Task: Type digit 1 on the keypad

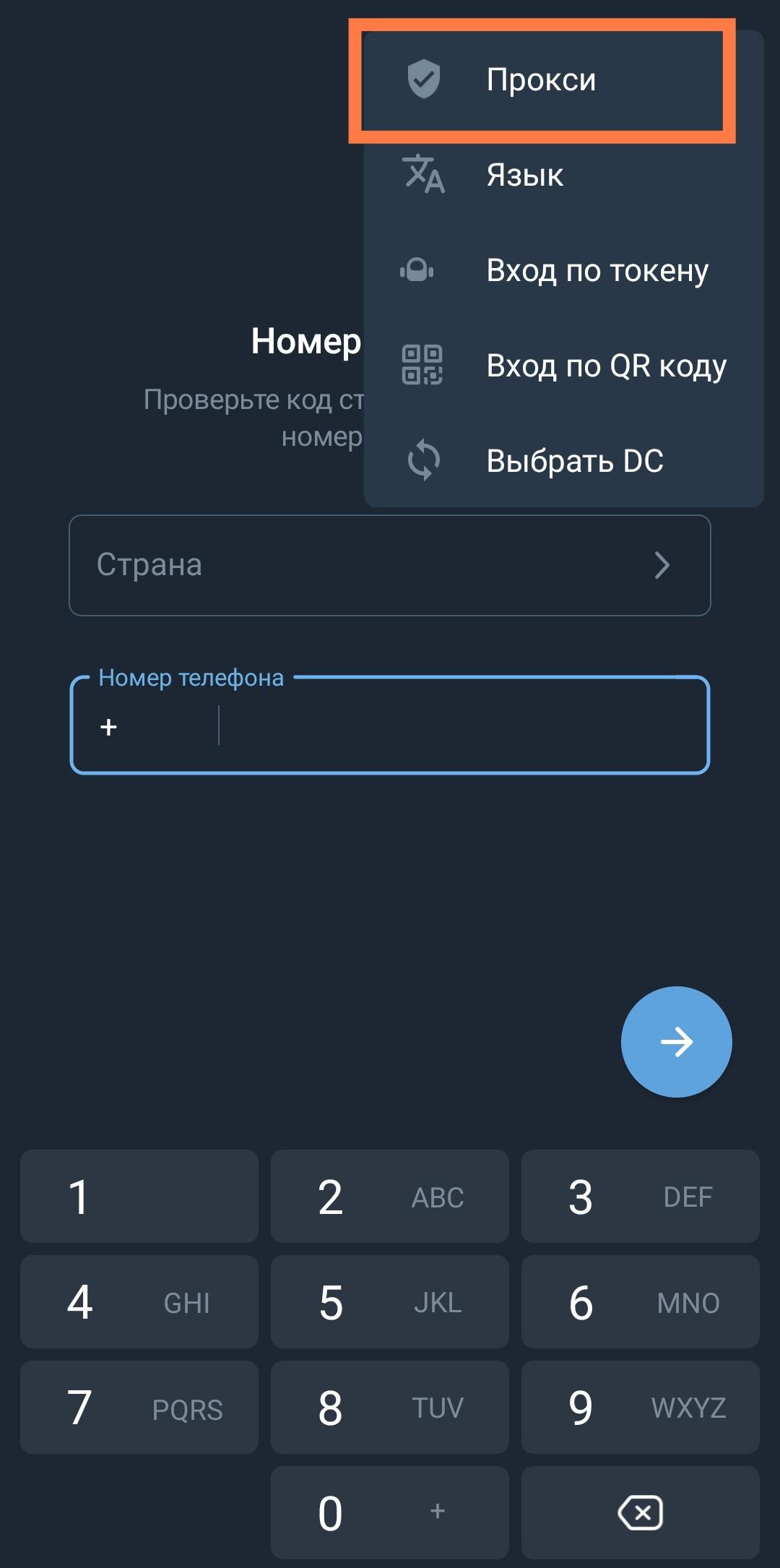Action: click(139, 1197)
